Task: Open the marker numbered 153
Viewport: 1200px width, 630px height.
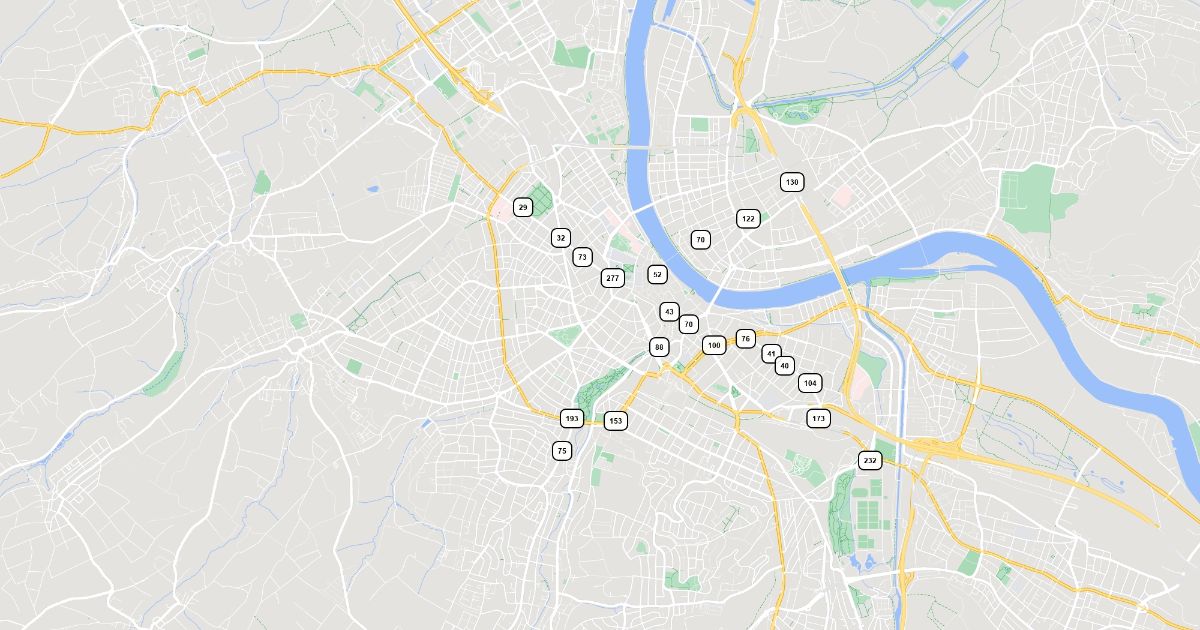Action: [616, 421]
